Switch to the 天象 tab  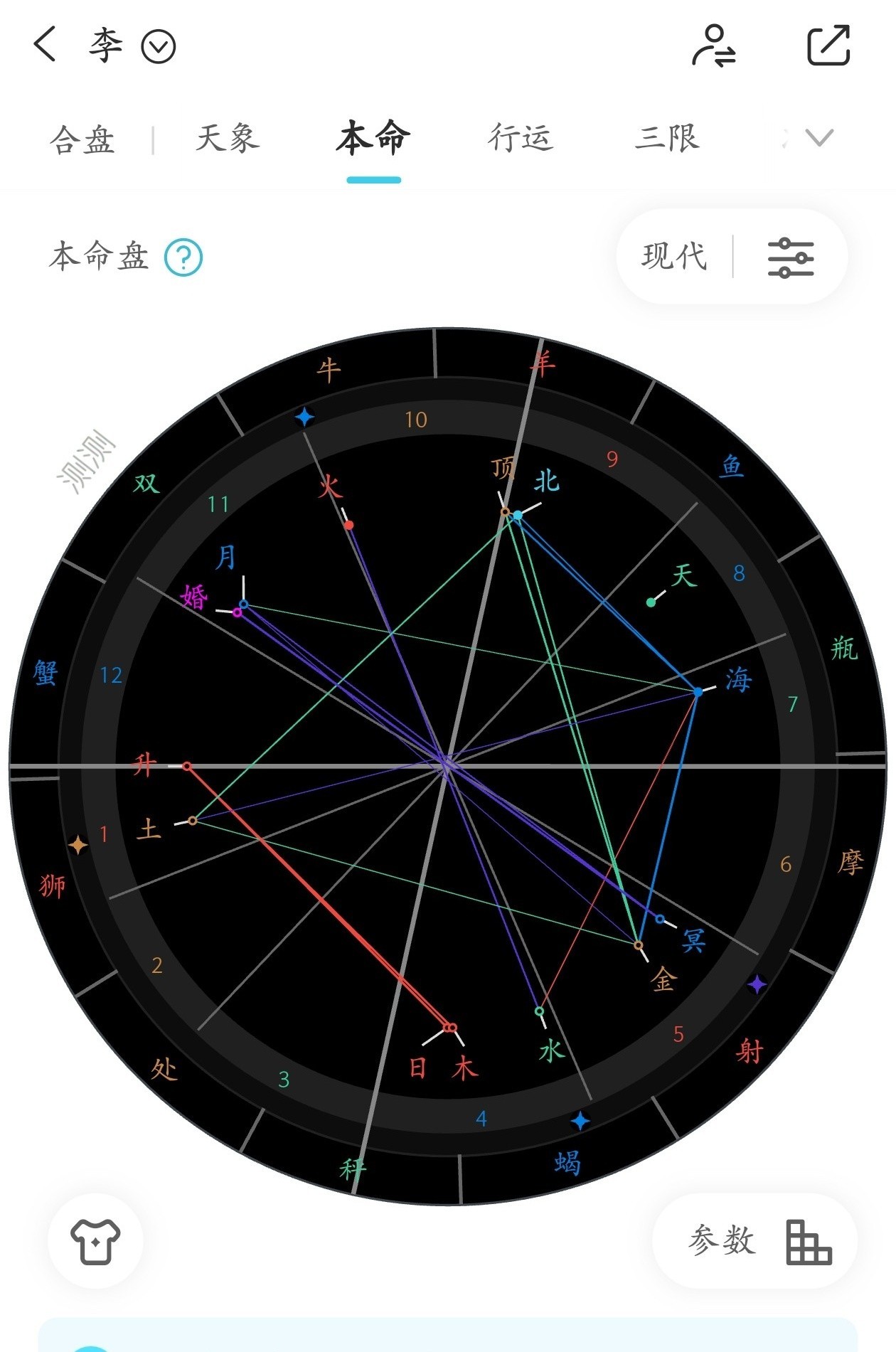228,138
